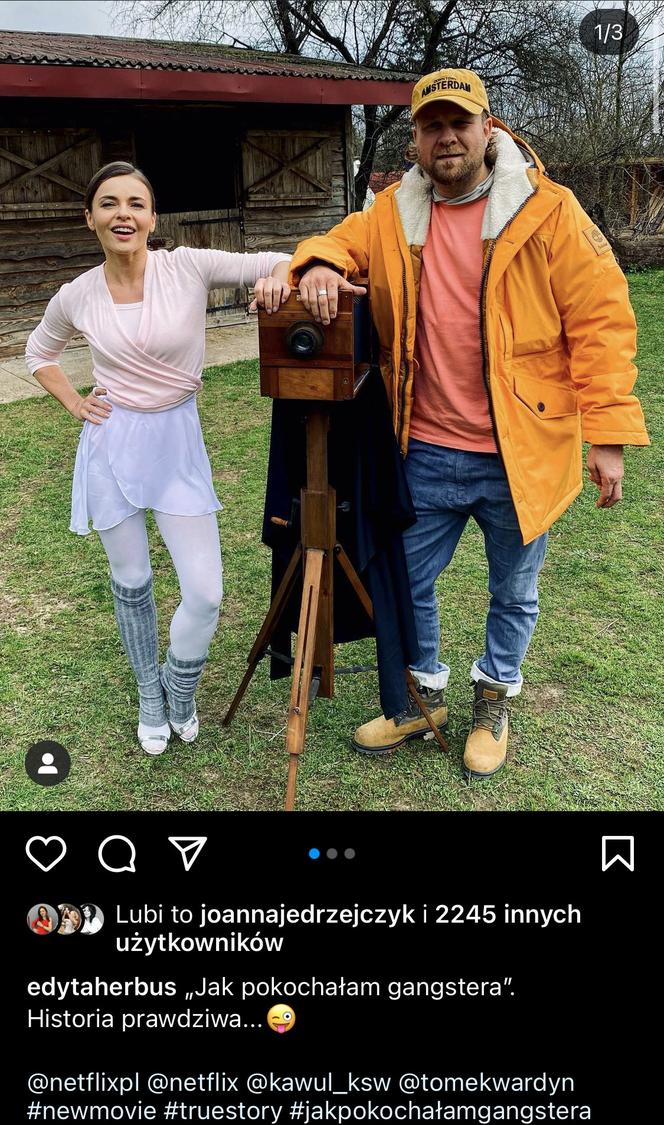Share the post using the paper plane icon

187,853
